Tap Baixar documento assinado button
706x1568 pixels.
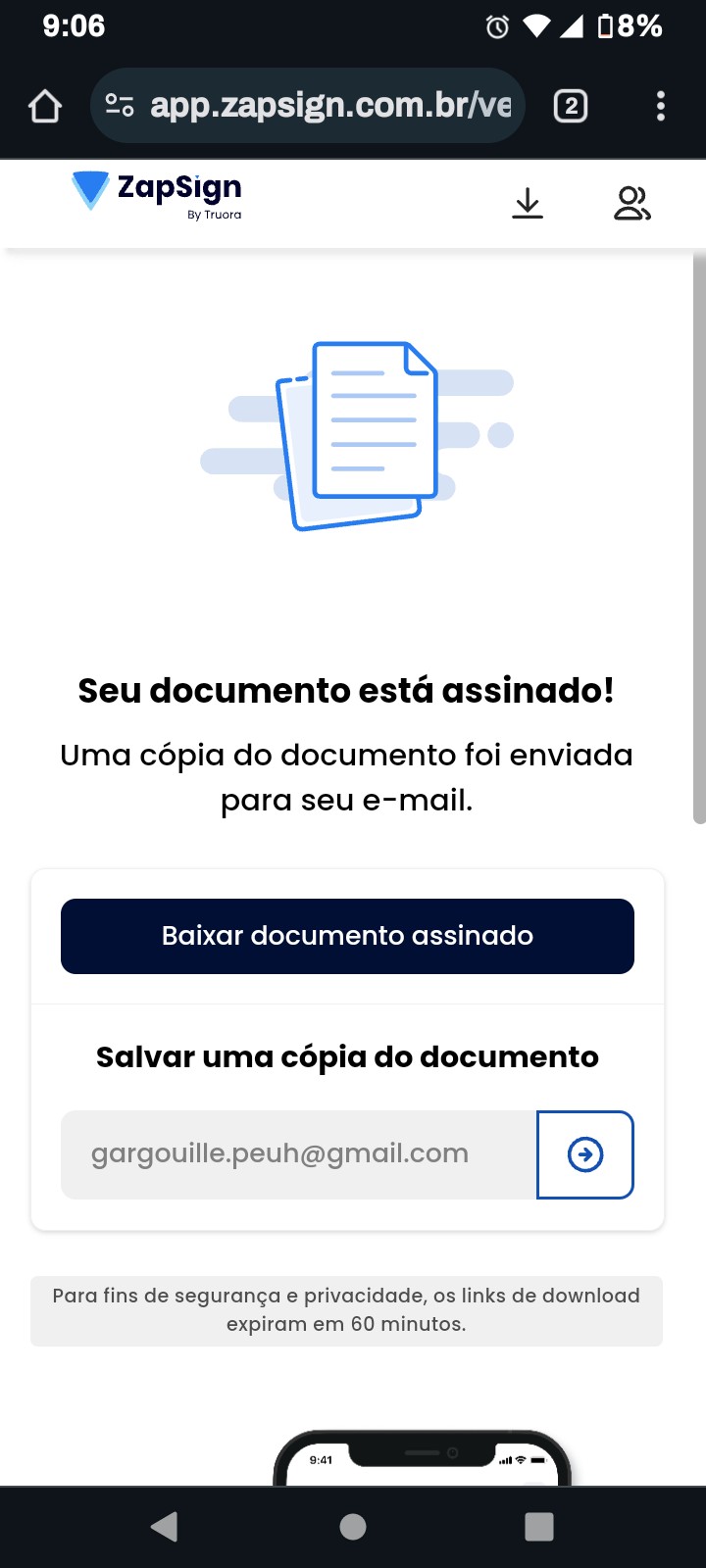coord(347,936)
